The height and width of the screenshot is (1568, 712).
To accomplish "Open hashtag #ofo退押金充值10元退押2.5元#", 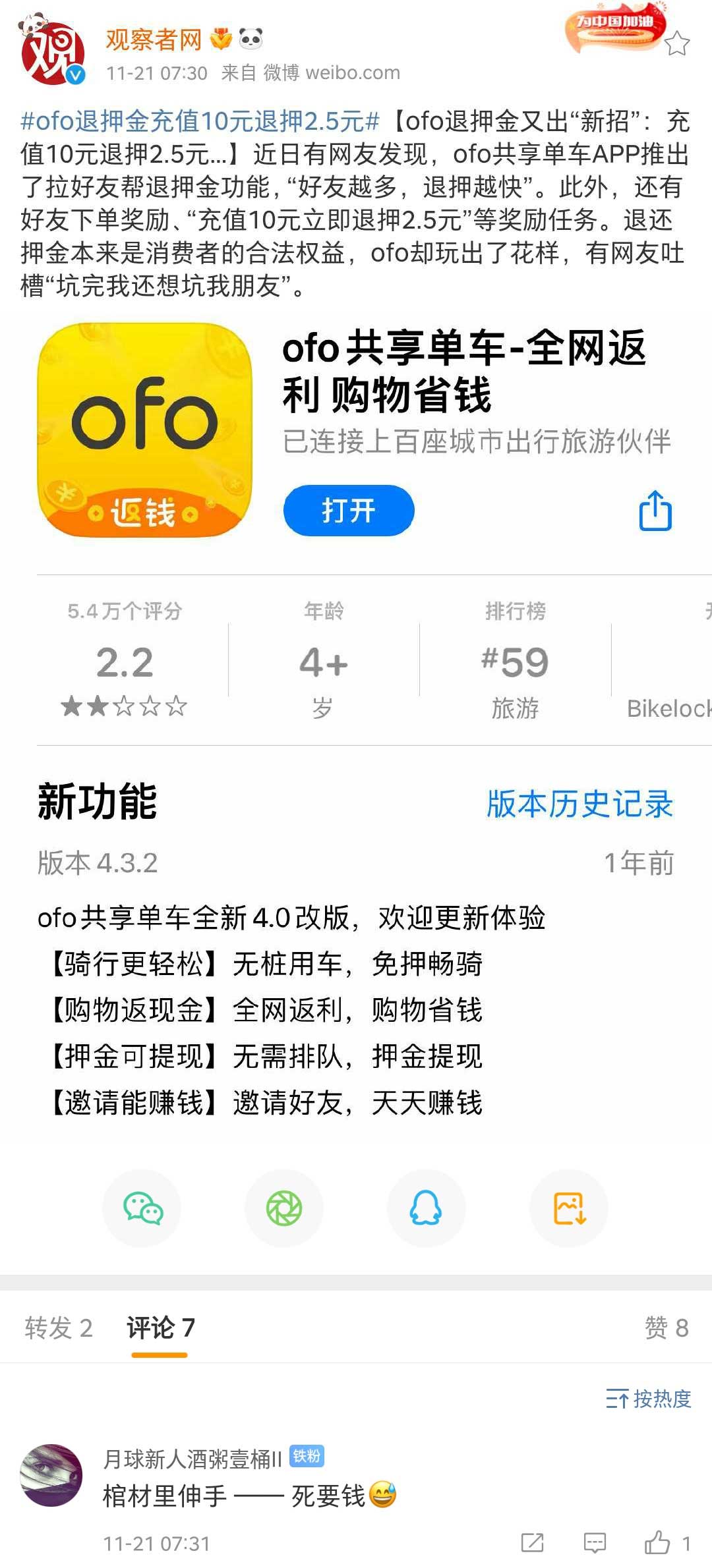I will point(200,122).
